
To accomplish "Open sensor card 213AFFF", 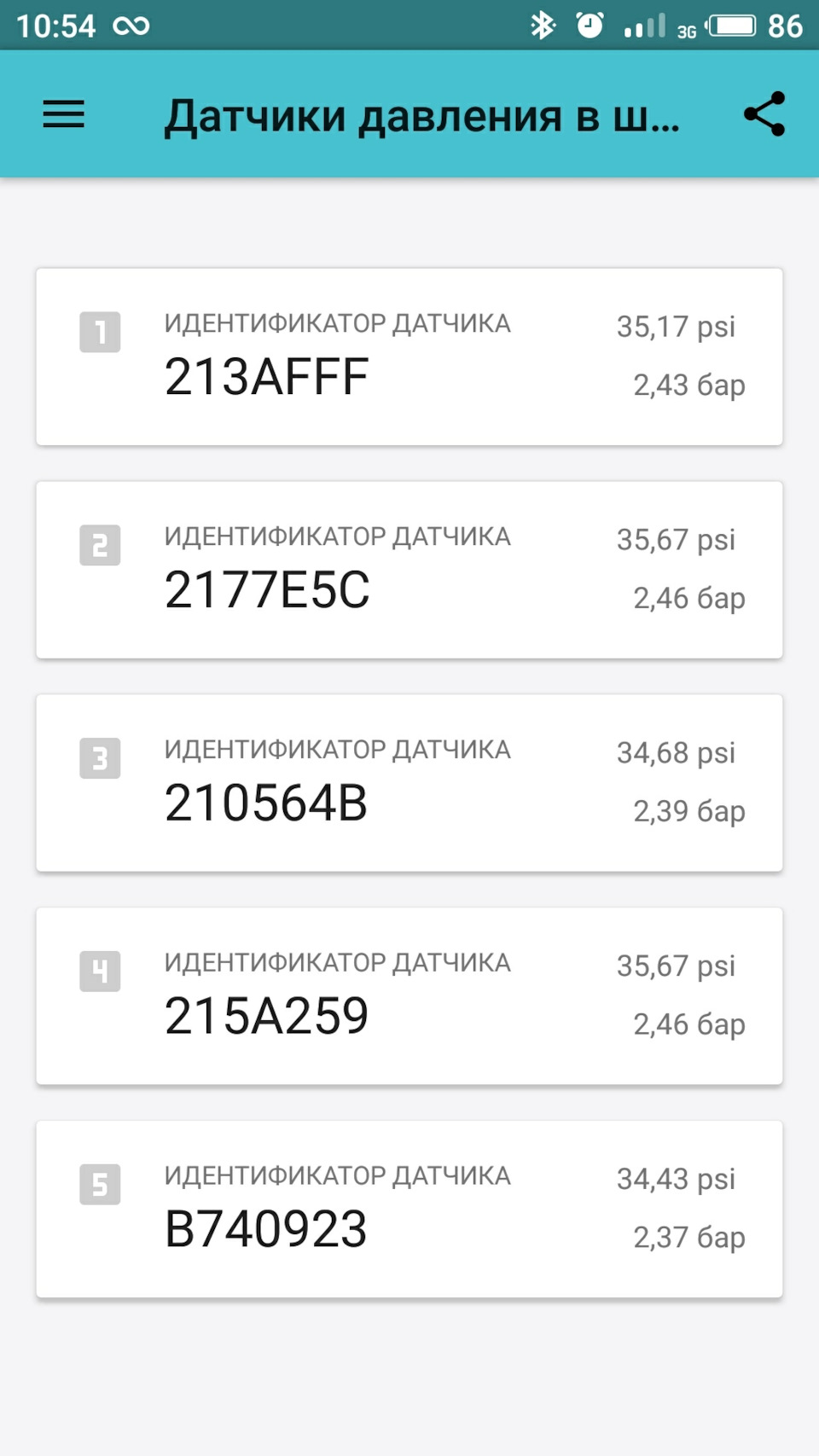I will [409, 357].
